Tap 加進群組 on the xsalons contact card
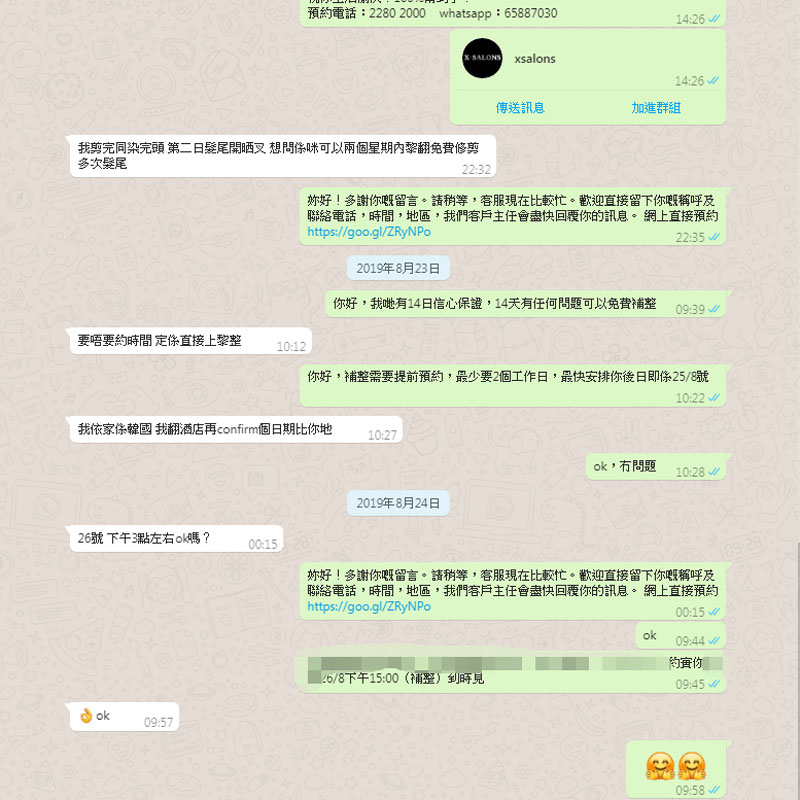This screenshot has width=800, height=800. (x=655, y=108)
